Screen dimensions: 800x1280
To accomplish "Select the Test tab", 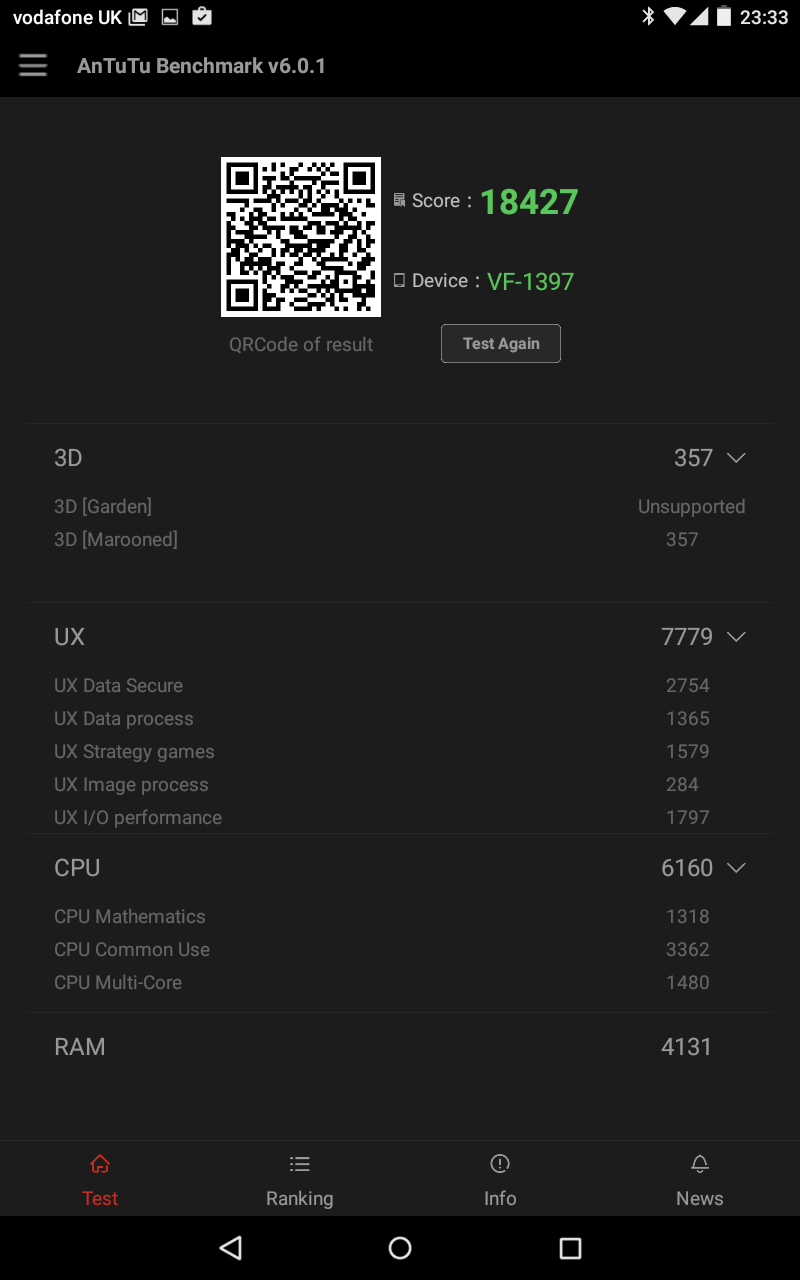I will point(100,1180).
